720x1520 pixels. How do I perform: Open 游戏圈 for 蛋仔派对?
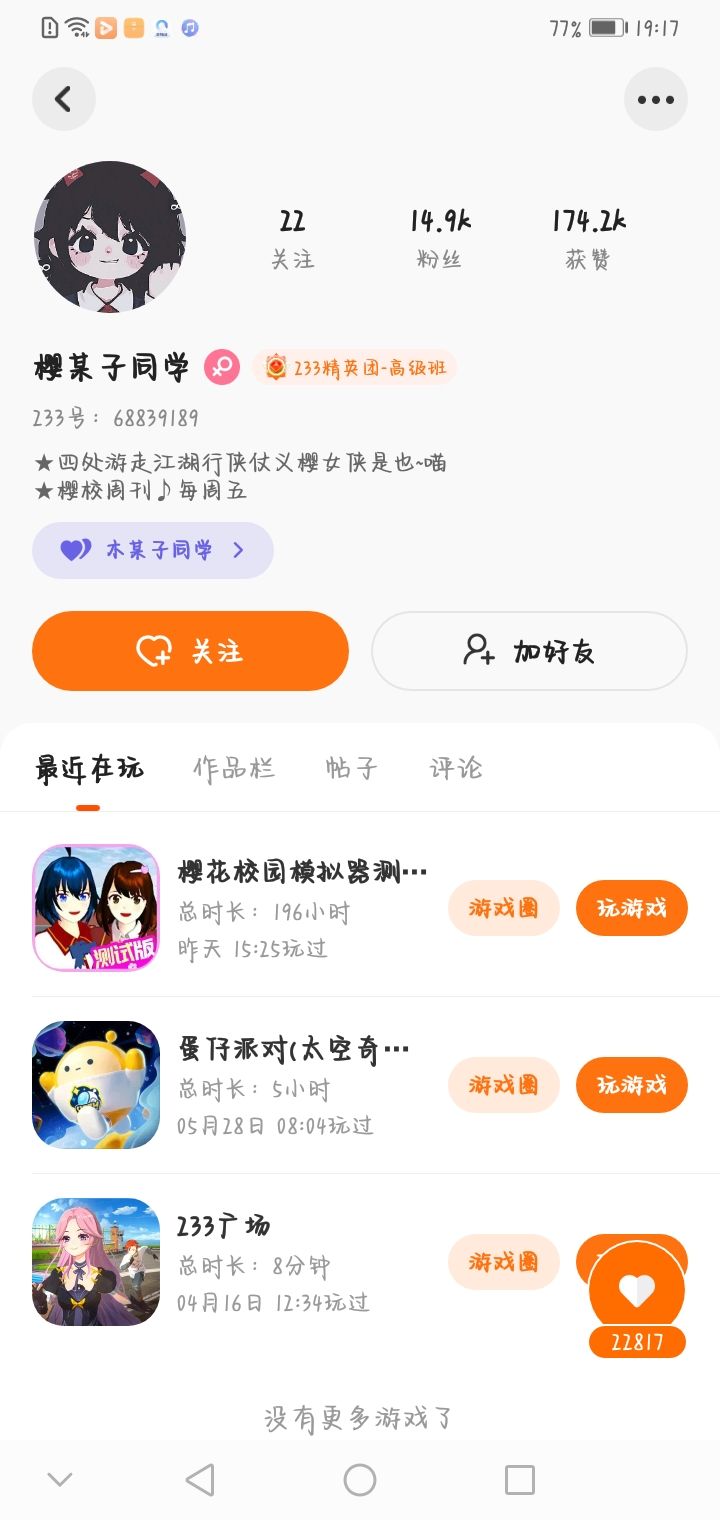pyautogui.click(x=503, y=1085)
